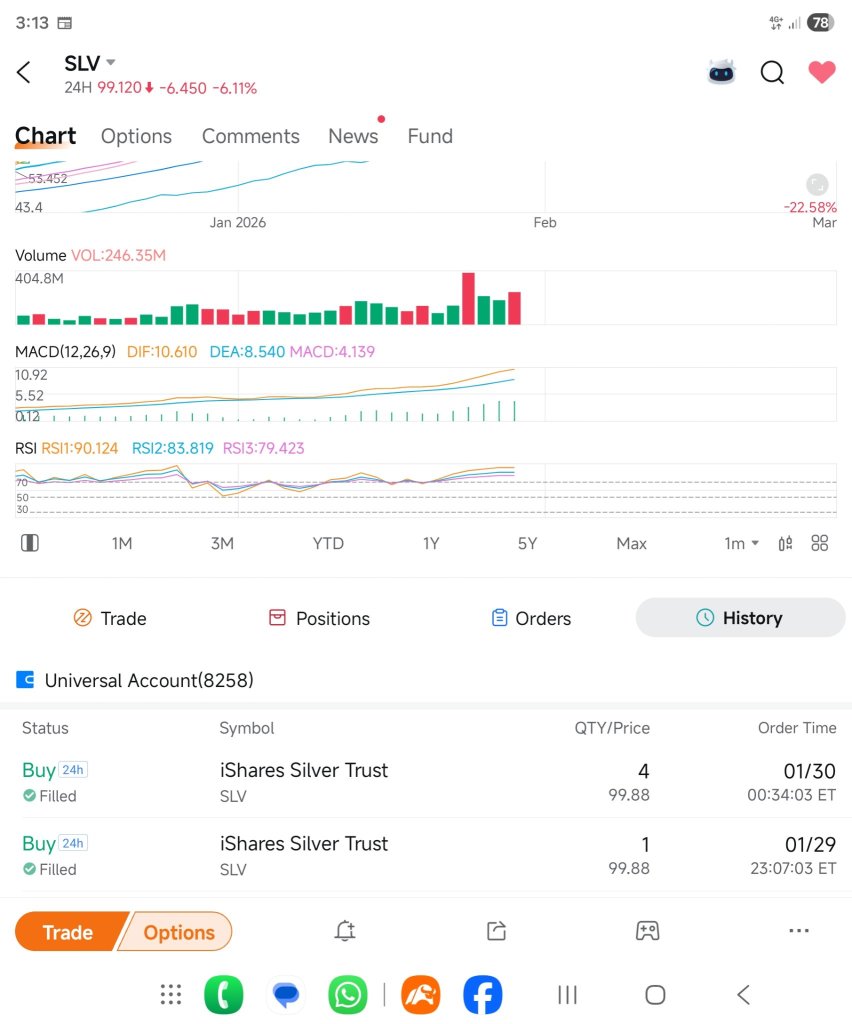
Task: Remove SLV from favorites via heart
Action: (x=822, y=72)
